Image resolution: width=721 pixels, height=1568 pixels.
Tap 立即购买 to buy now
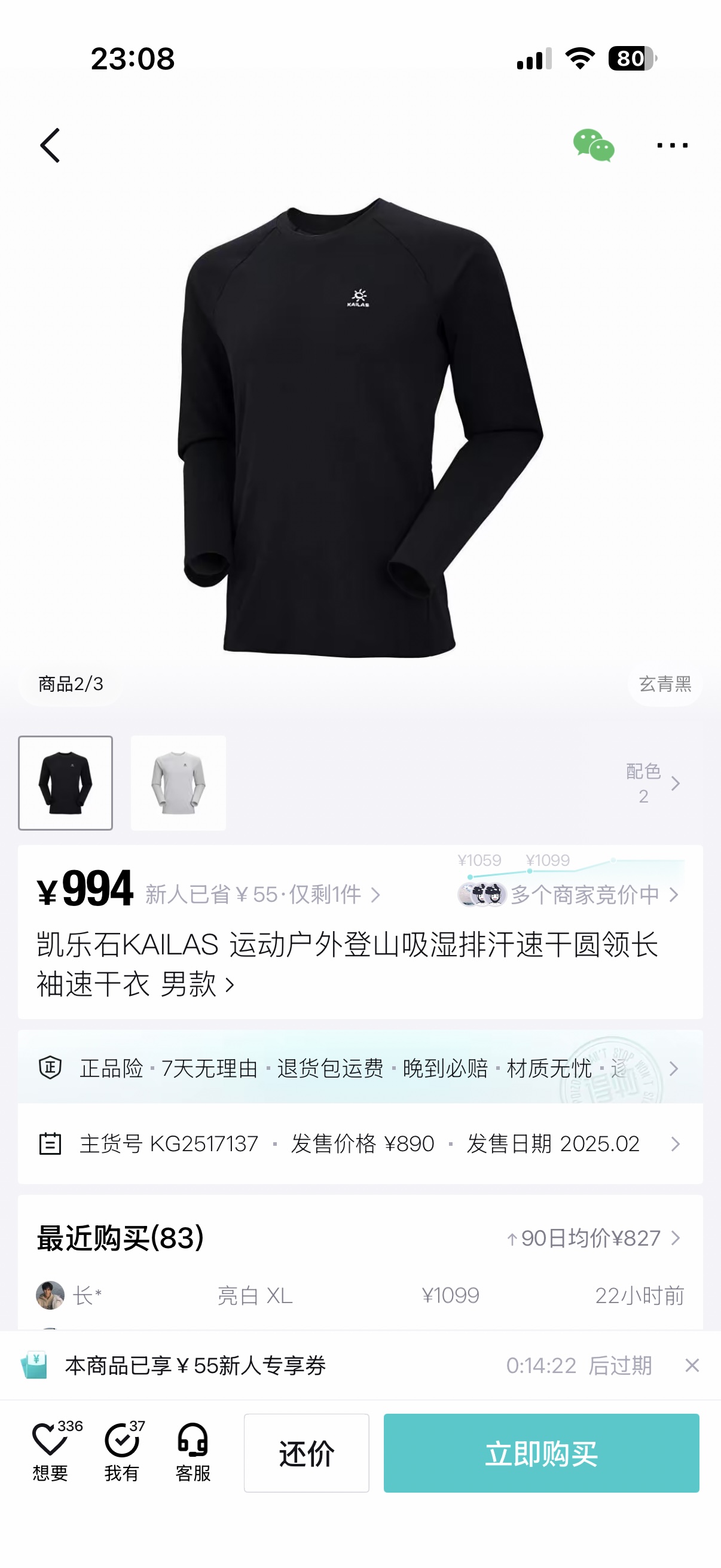pos(541,1453)
